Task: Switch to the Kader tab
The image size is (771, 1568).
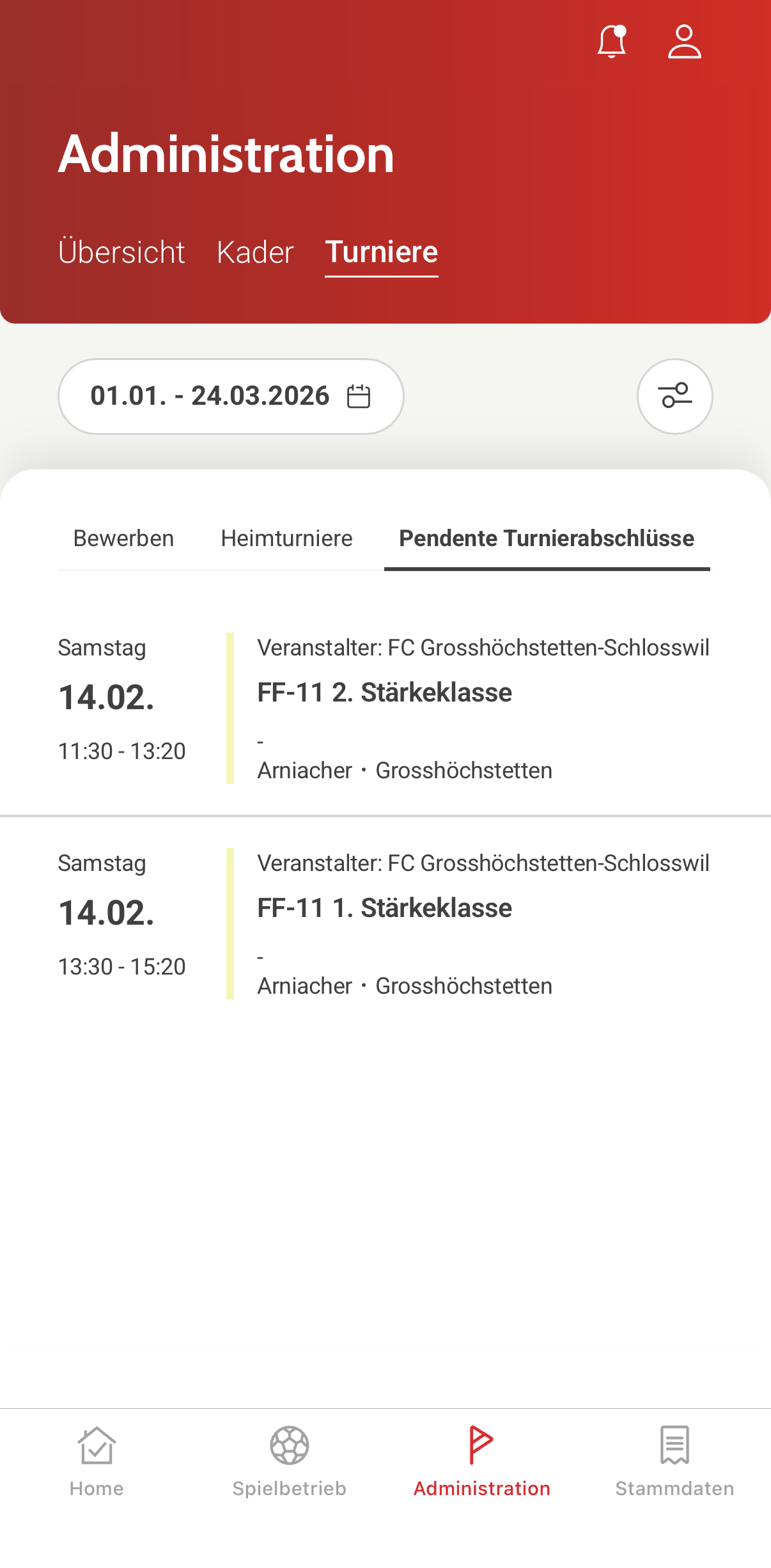Action: (255, 252)
